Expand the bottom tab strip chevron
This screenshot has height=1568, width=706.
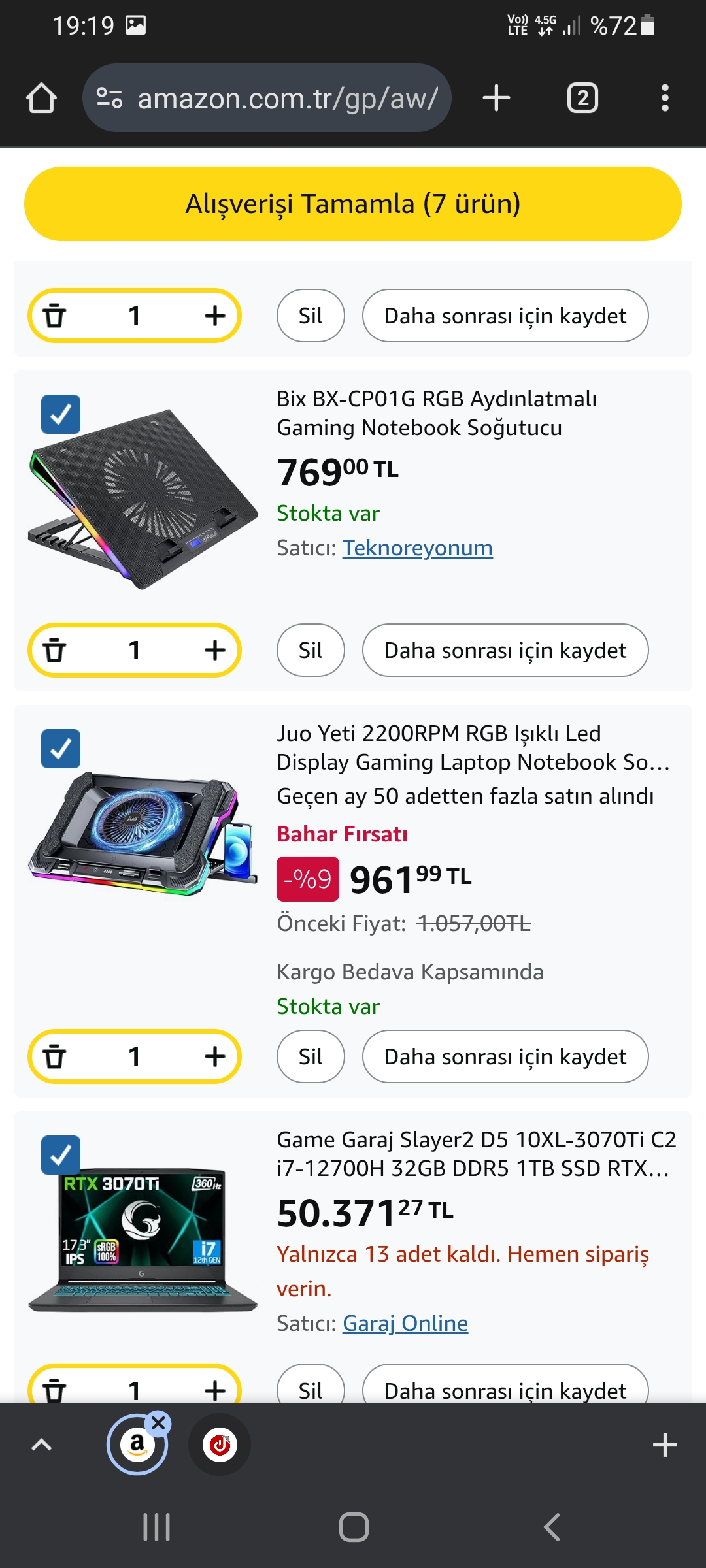(x=41, y=1445)
